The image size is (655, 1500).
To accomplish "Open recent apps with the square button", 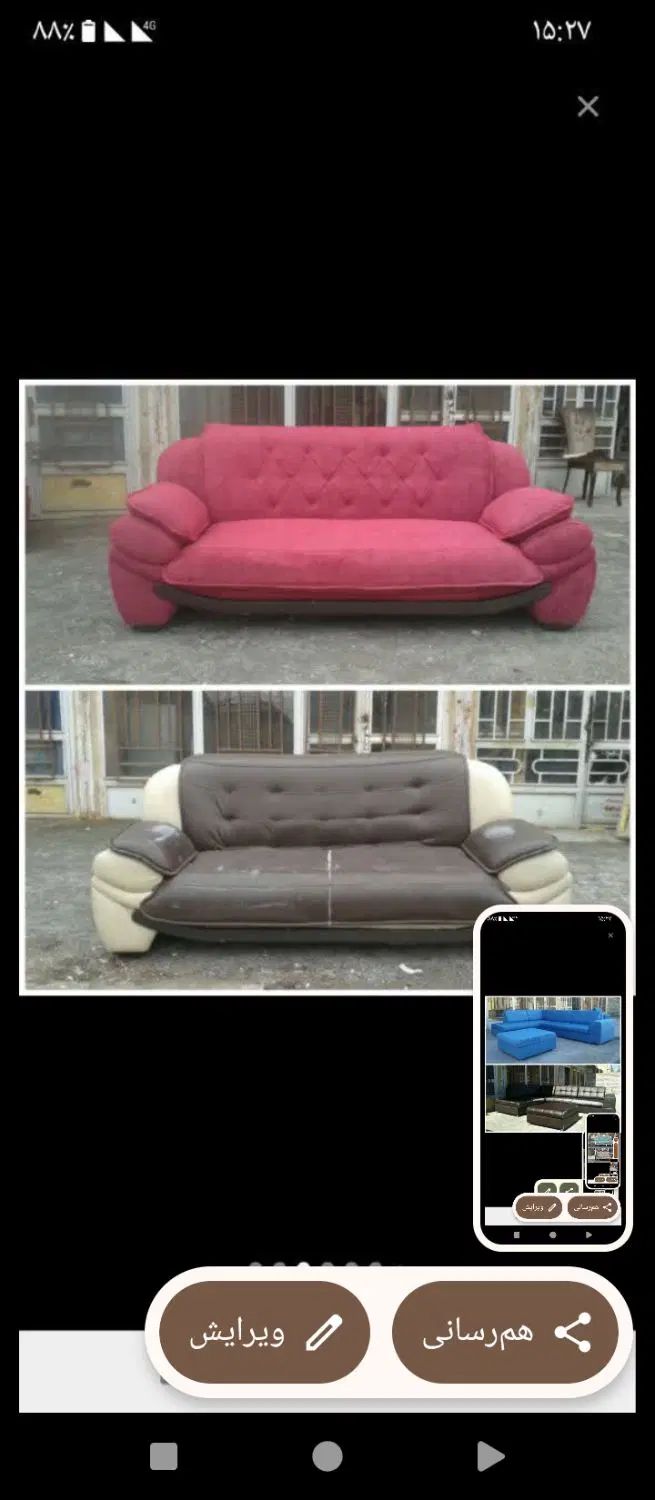I will [x=164, y=1456].
